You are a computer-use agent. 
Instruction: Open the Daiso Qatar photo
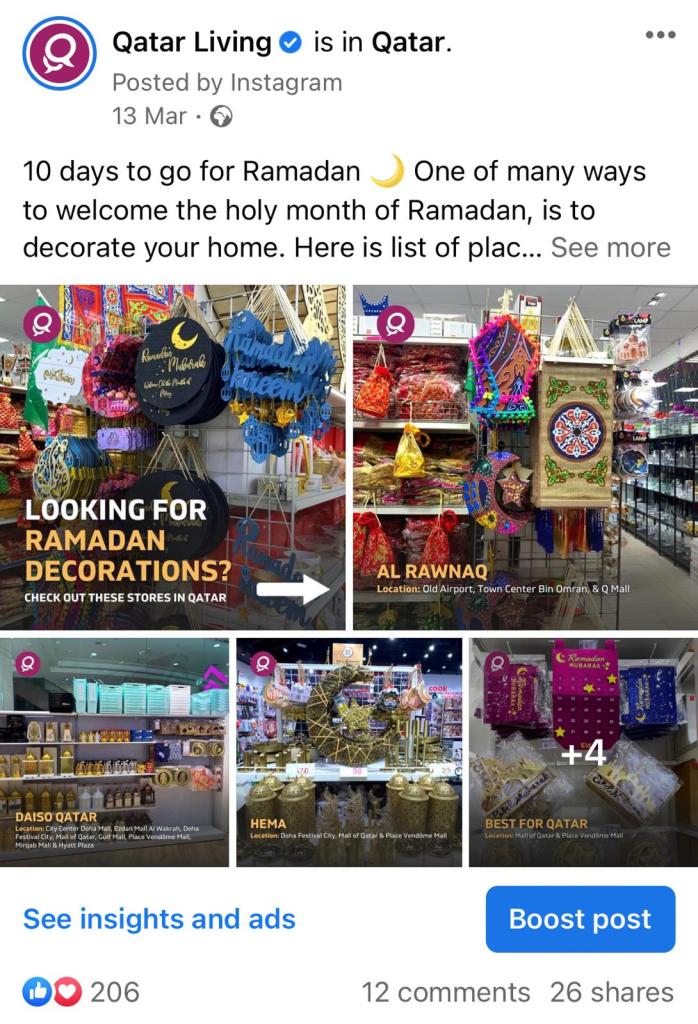(x=114, y=751)
